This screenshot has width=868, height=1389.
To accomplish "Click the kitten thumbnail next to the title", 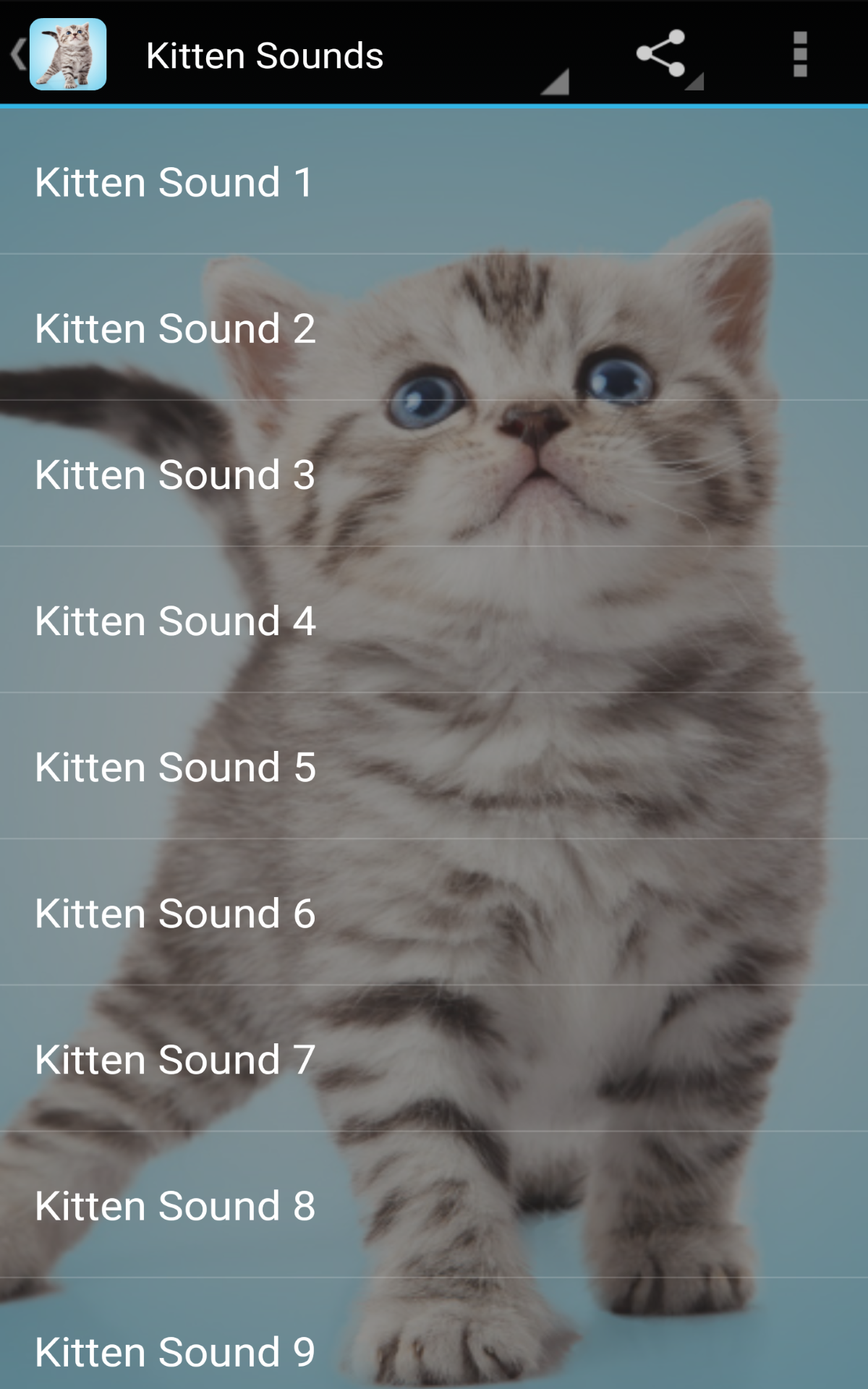I will (69, 54).
